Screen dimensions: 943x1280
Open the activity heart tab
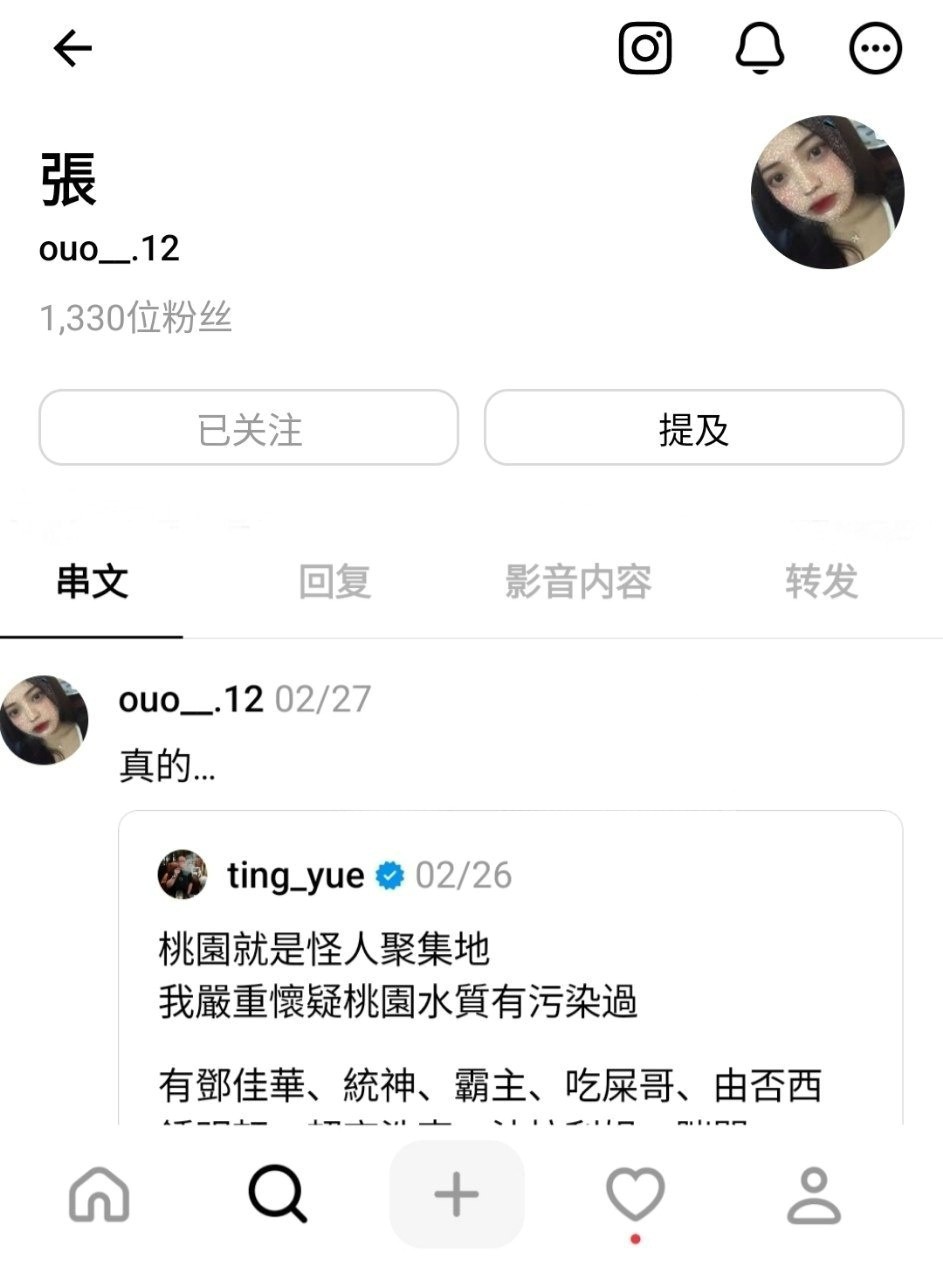pyautogui.click(x=635, y=1194)
